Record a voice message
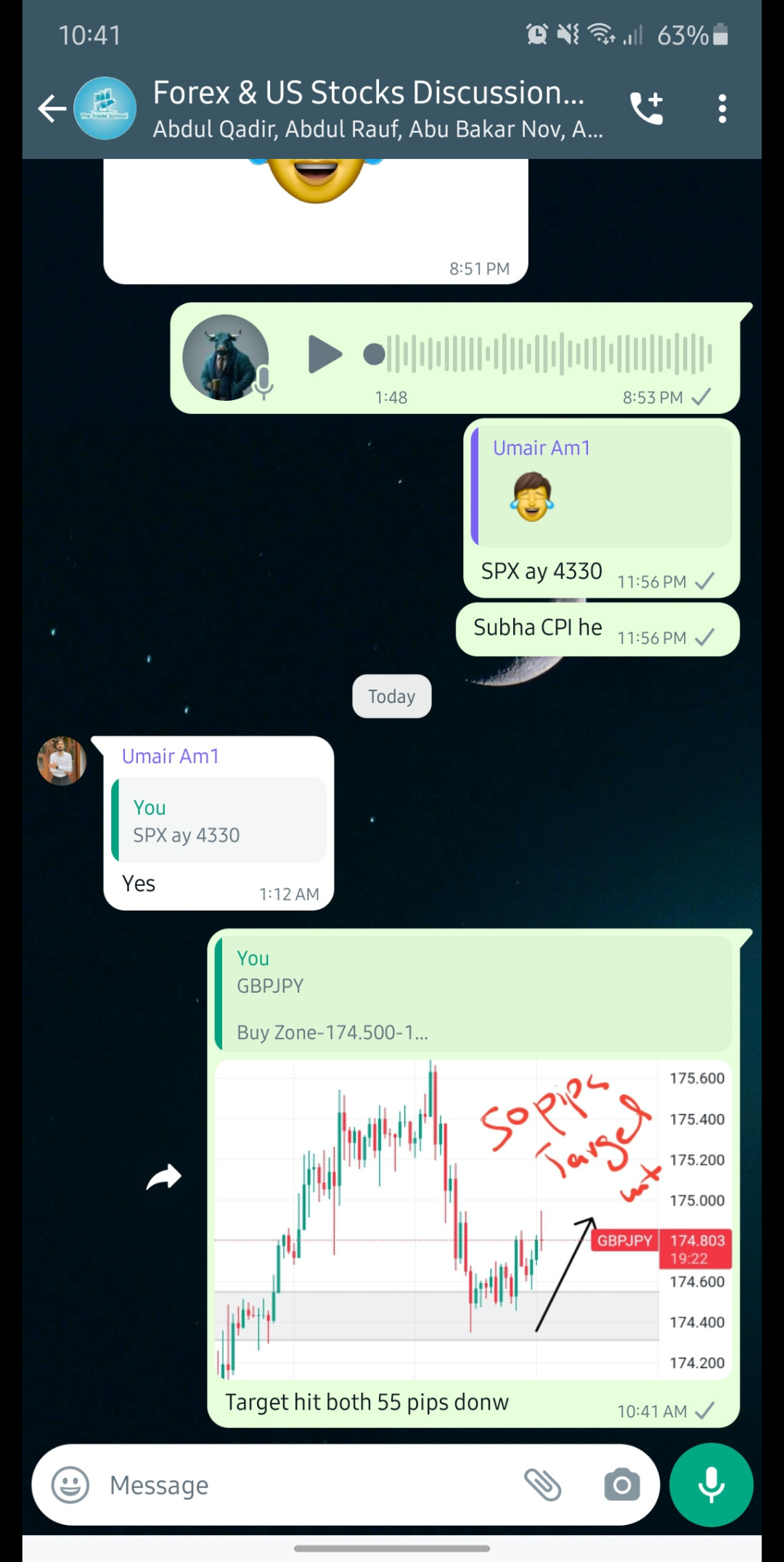 click(x=711, y=1485)
